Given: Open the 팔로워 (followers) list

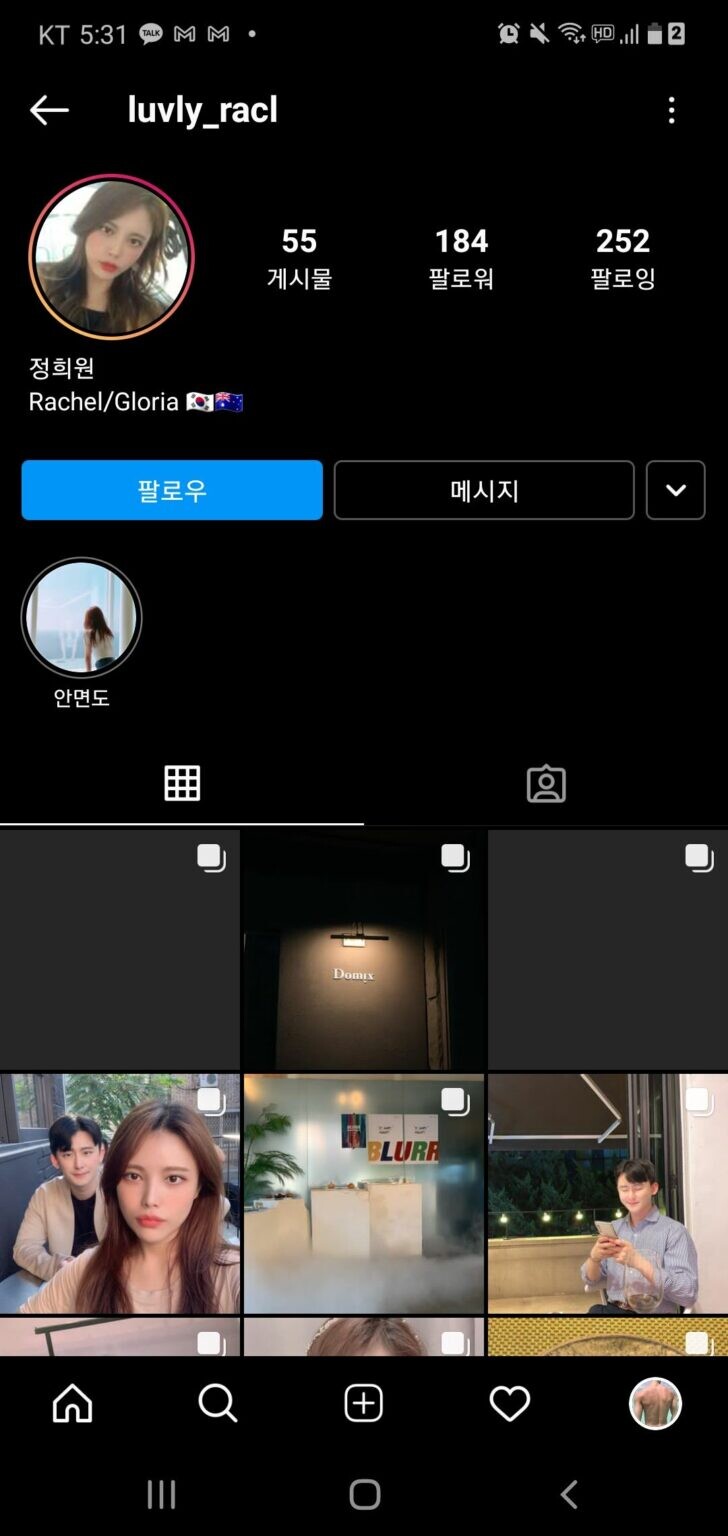Looking at the screenshot, I should pos(461,256).
